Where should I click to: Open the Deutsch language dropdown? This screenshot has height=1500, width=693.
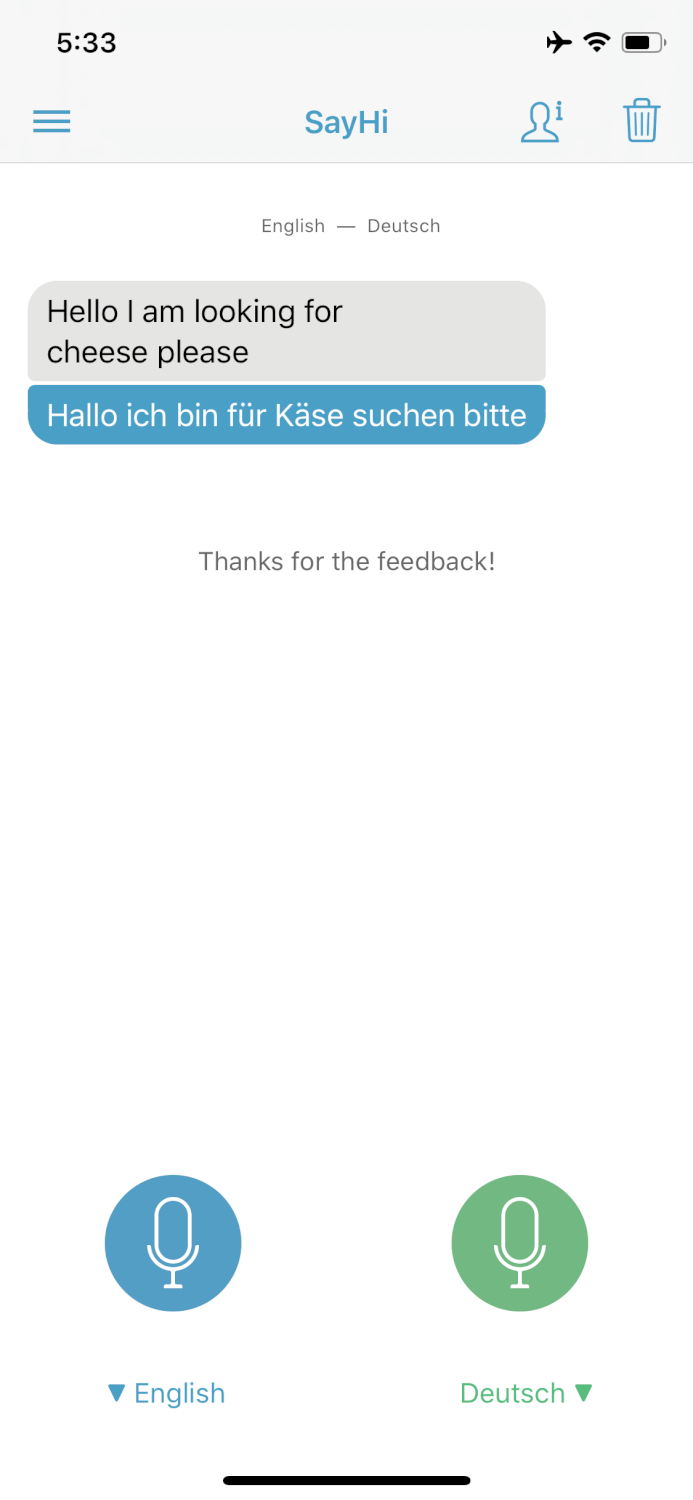point(526,1393)
